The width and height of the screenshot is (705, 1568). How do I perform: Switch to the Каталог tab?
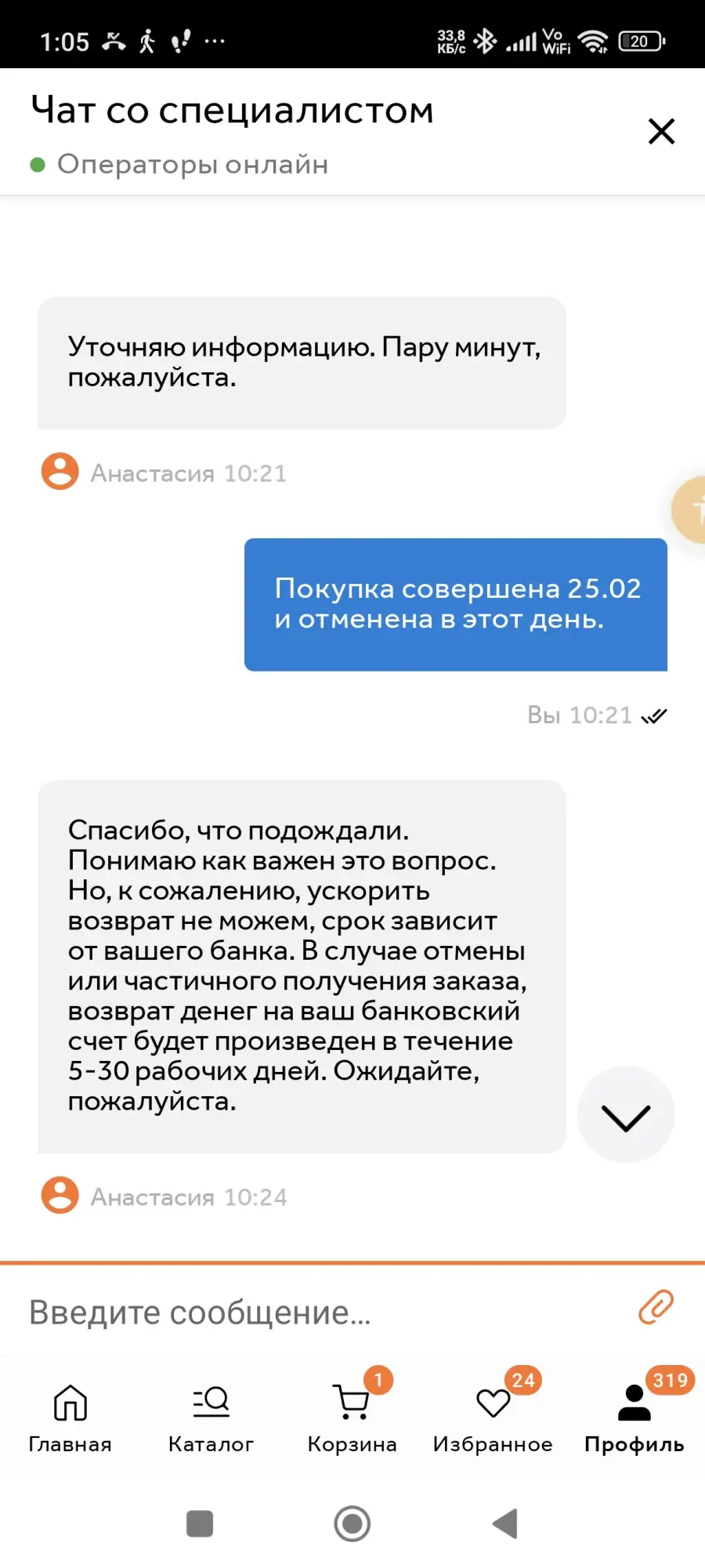click(211, 1418)
